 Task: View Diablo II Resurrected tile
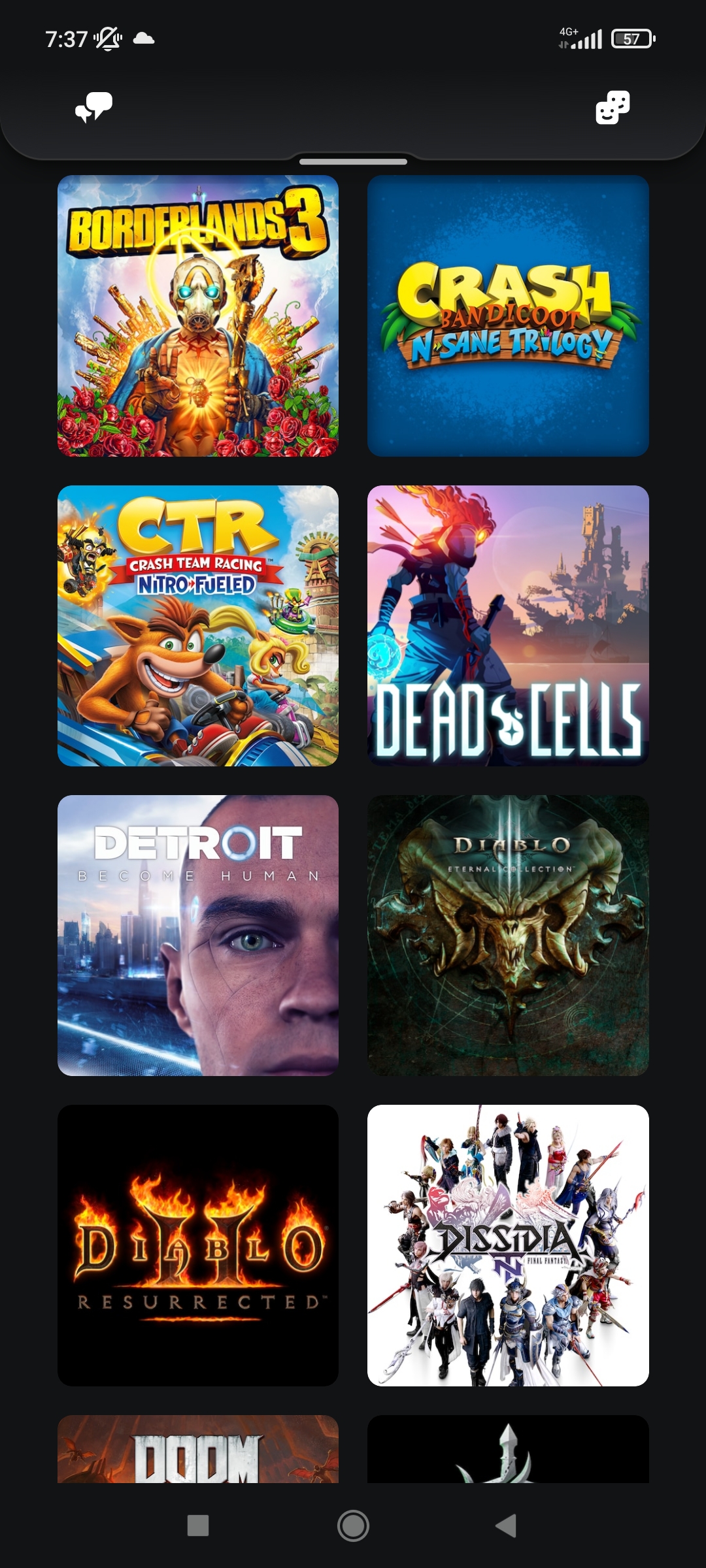click(198, 1245)
